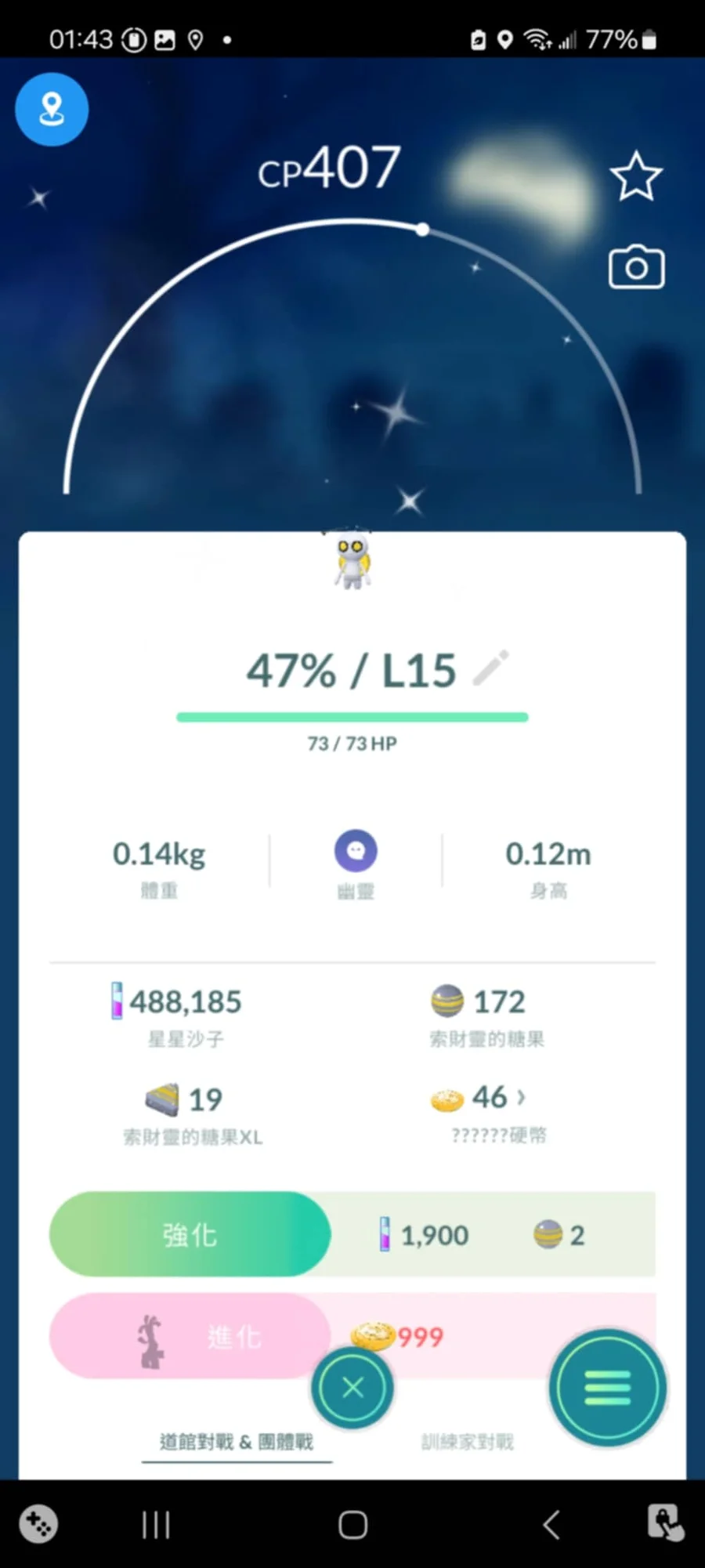The height and width of the screenshot is (1568, 705).
Task: Open the AR camera icon
Action: pyautogui.click(x=636, y=267)
